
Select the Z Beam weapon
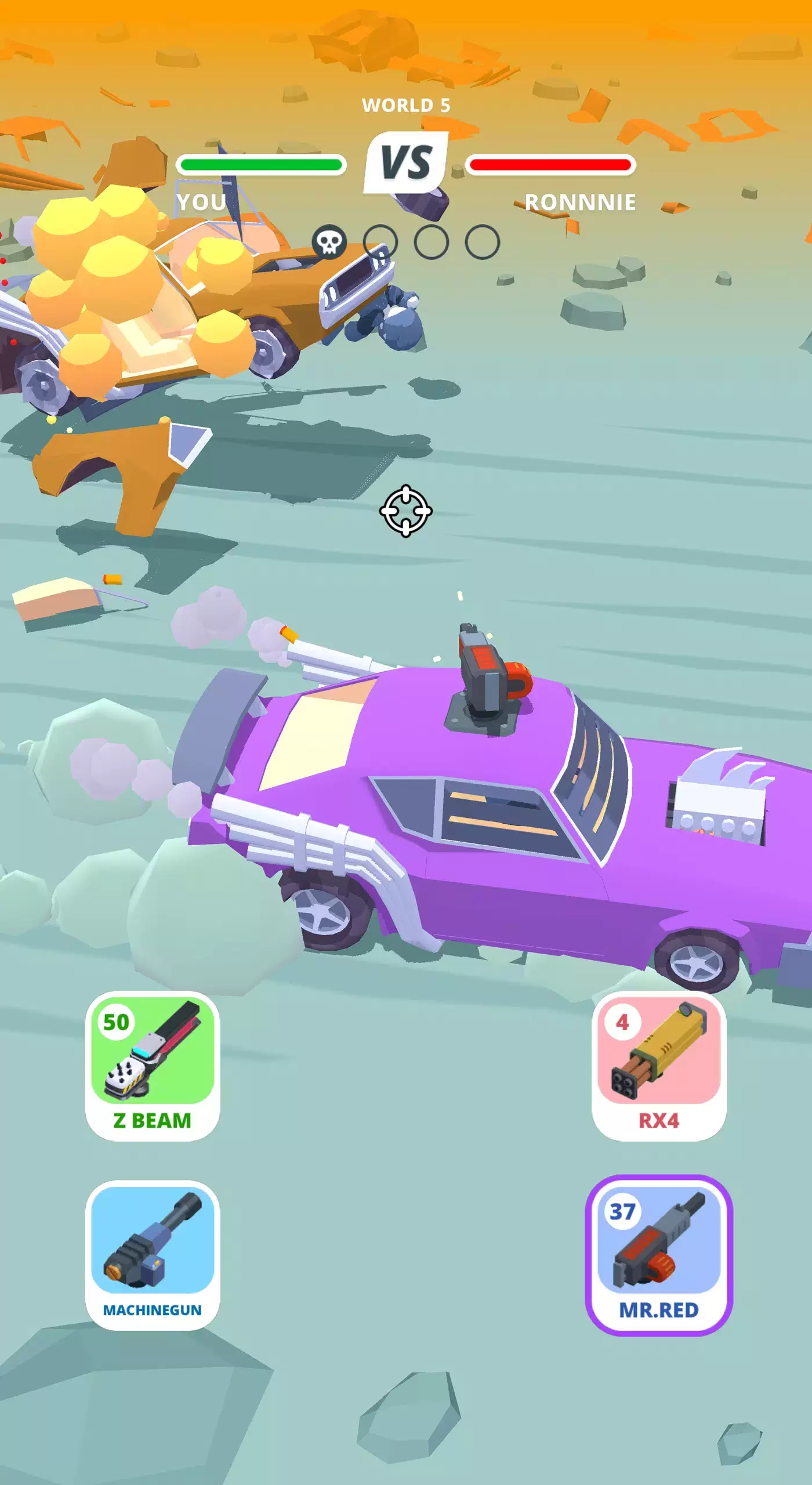point(152,1066)
